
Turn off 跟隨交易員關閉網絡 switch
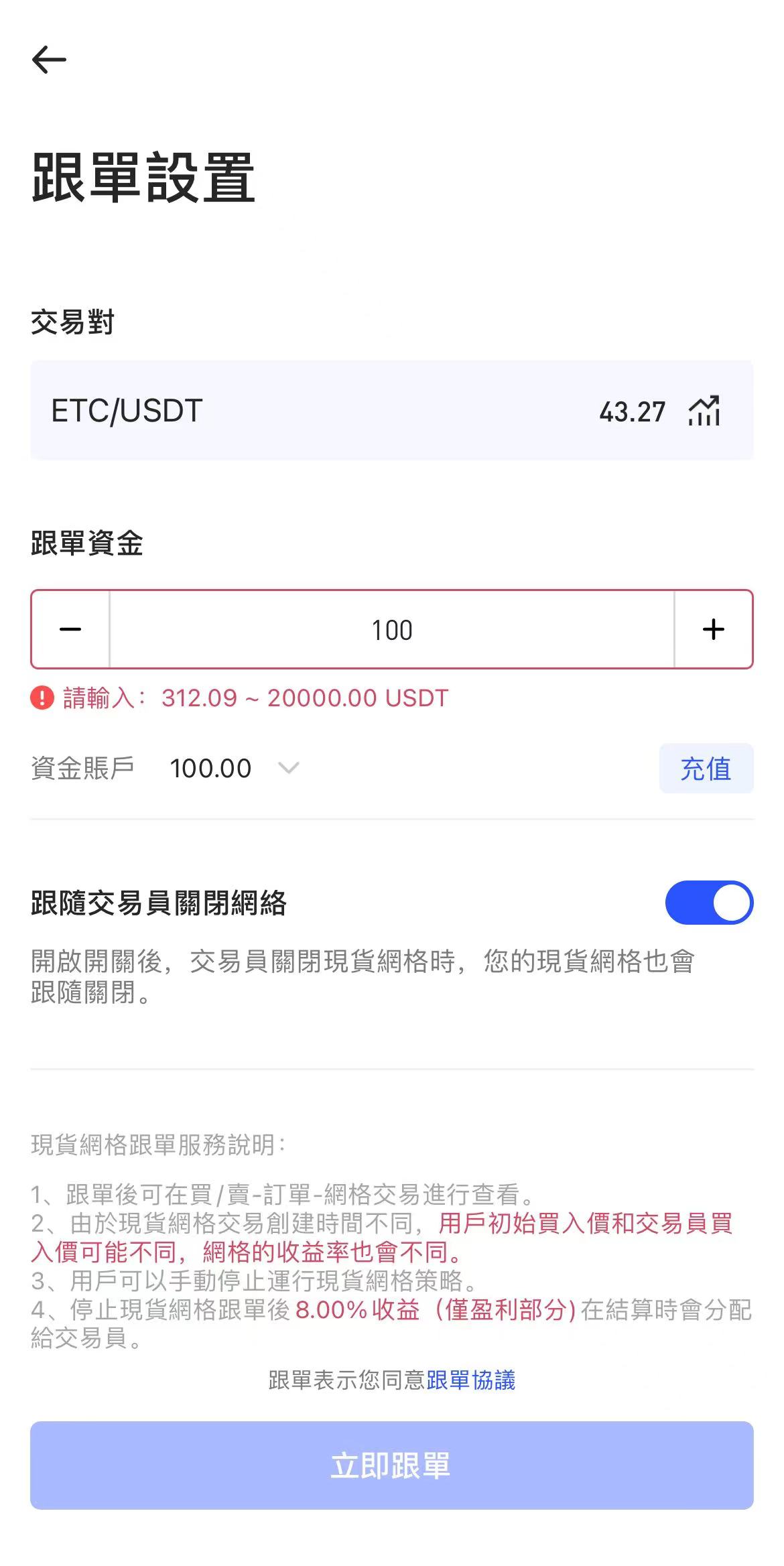[708, 903]
